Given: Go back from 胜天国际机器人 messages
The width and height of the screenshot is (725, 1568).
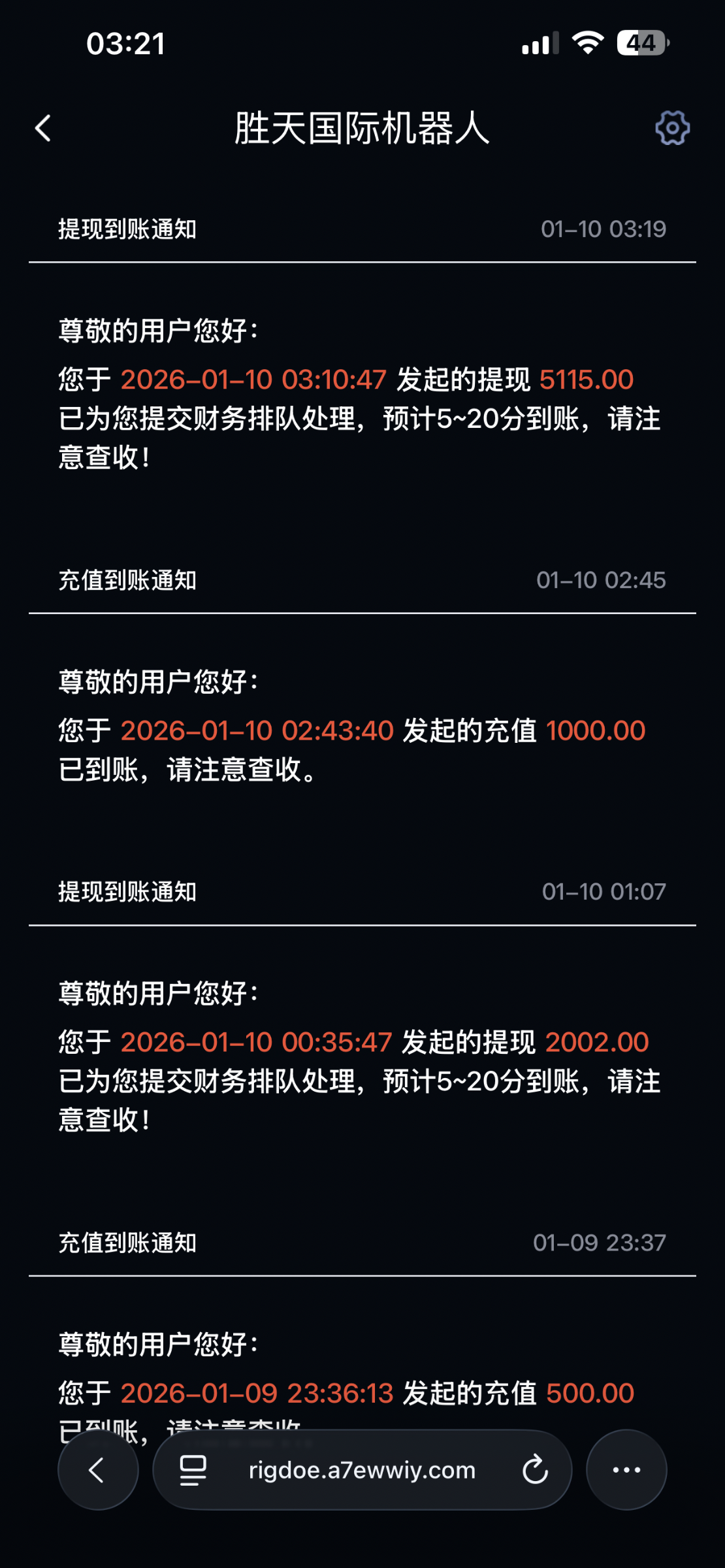Looking at the screenshot, I should [43, 128].
